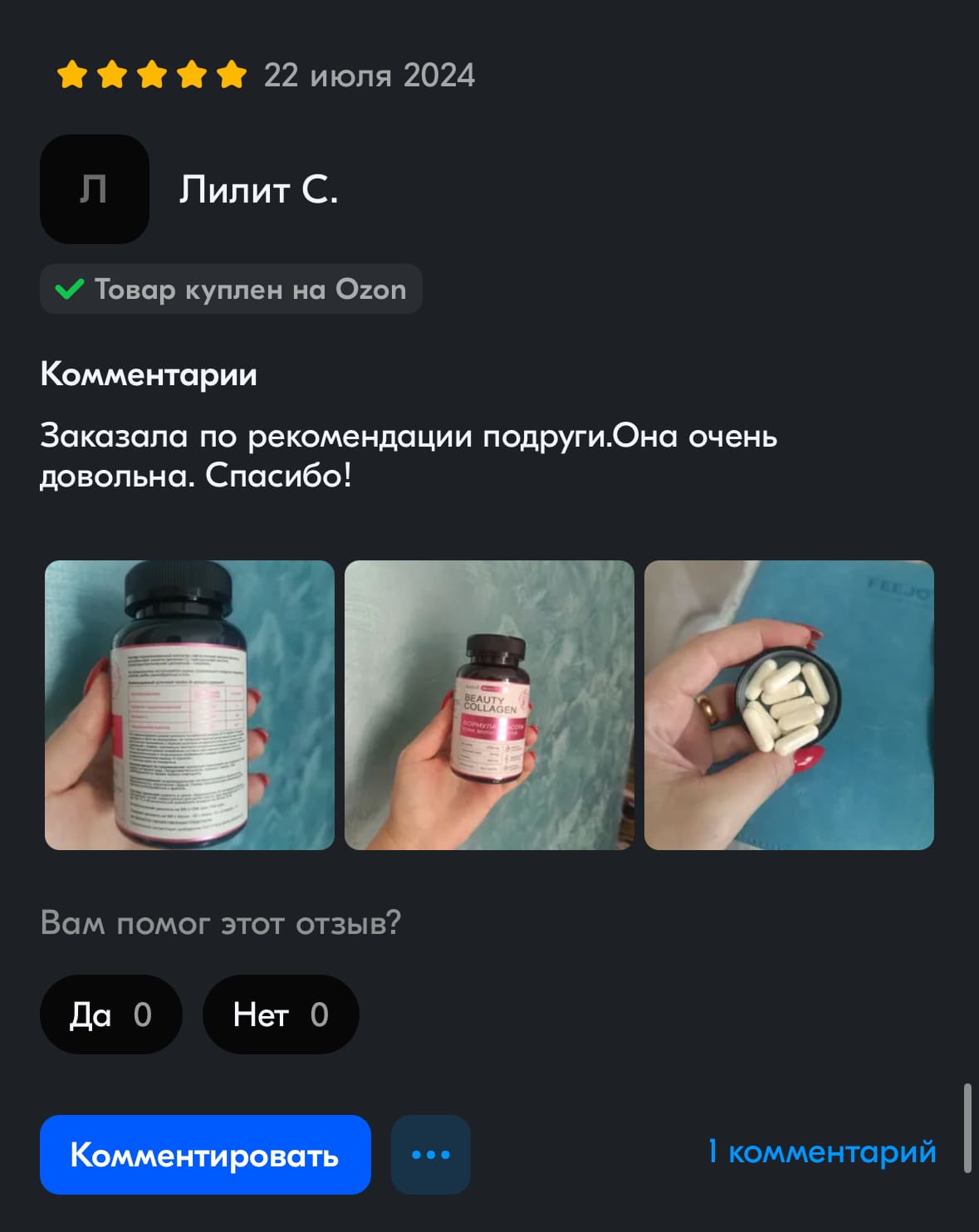979x1232 pixels.
Task: Tap the Комментировать button
Action: pos(205,1155)
